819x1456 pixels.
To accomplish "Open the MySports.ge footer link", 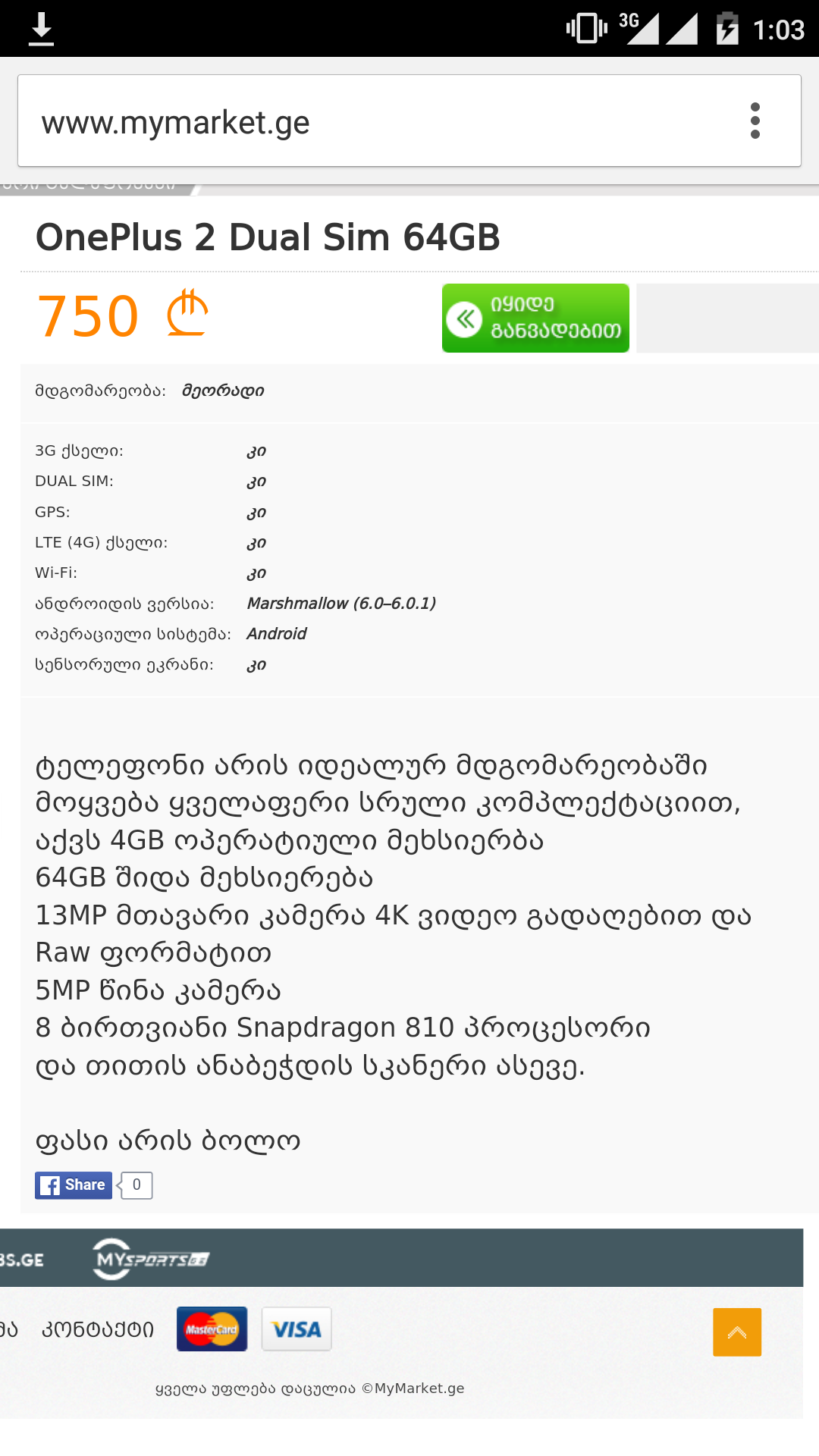I will coord(150,1260).
